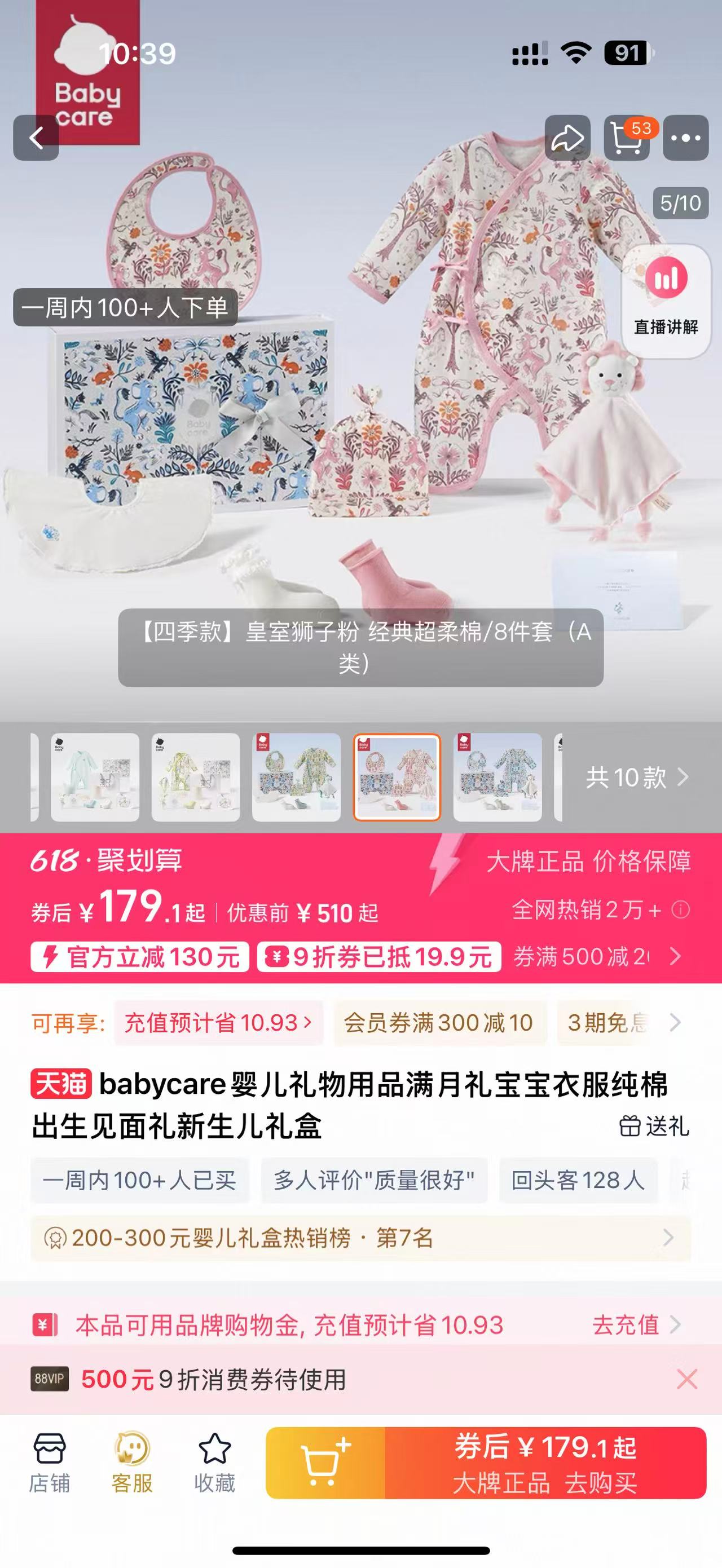Select the plain light-blue set thumbnail
This screenshot has width=722, height=1568.
[x=95, y=778]
